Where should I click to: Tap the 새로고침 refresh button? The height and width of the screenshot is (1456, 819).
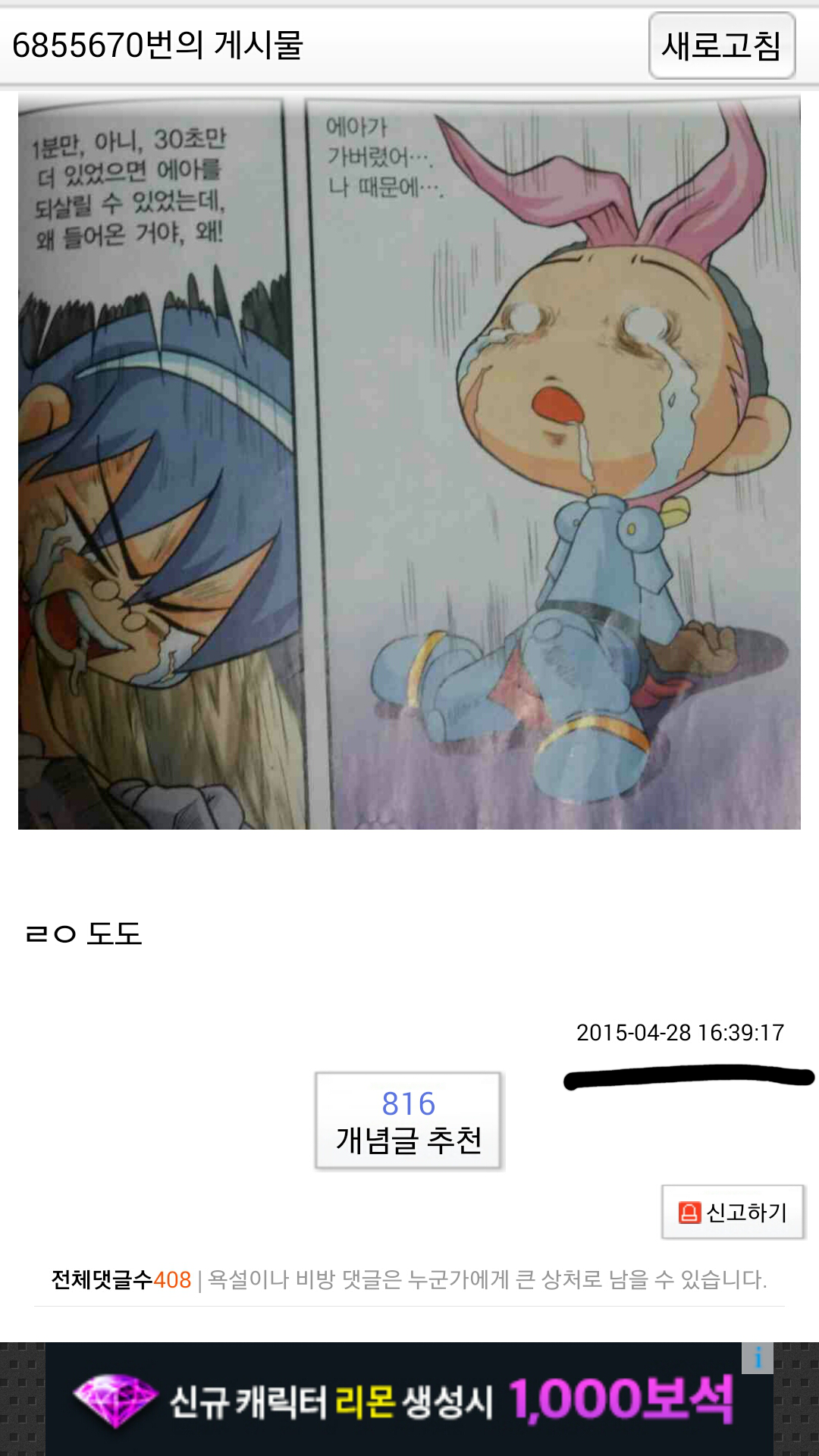point(721,45)
